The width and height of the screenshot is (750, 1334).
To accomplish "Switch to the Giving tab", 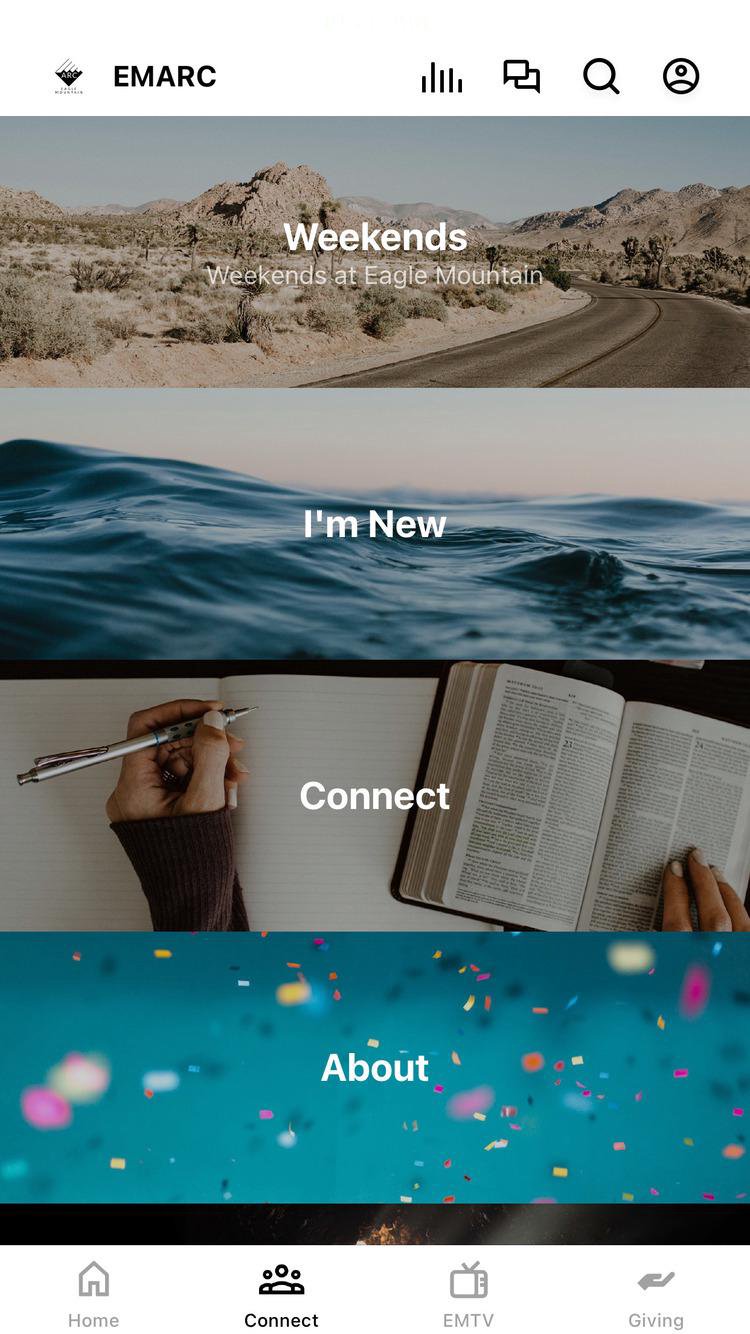I will click(656, 1294).
